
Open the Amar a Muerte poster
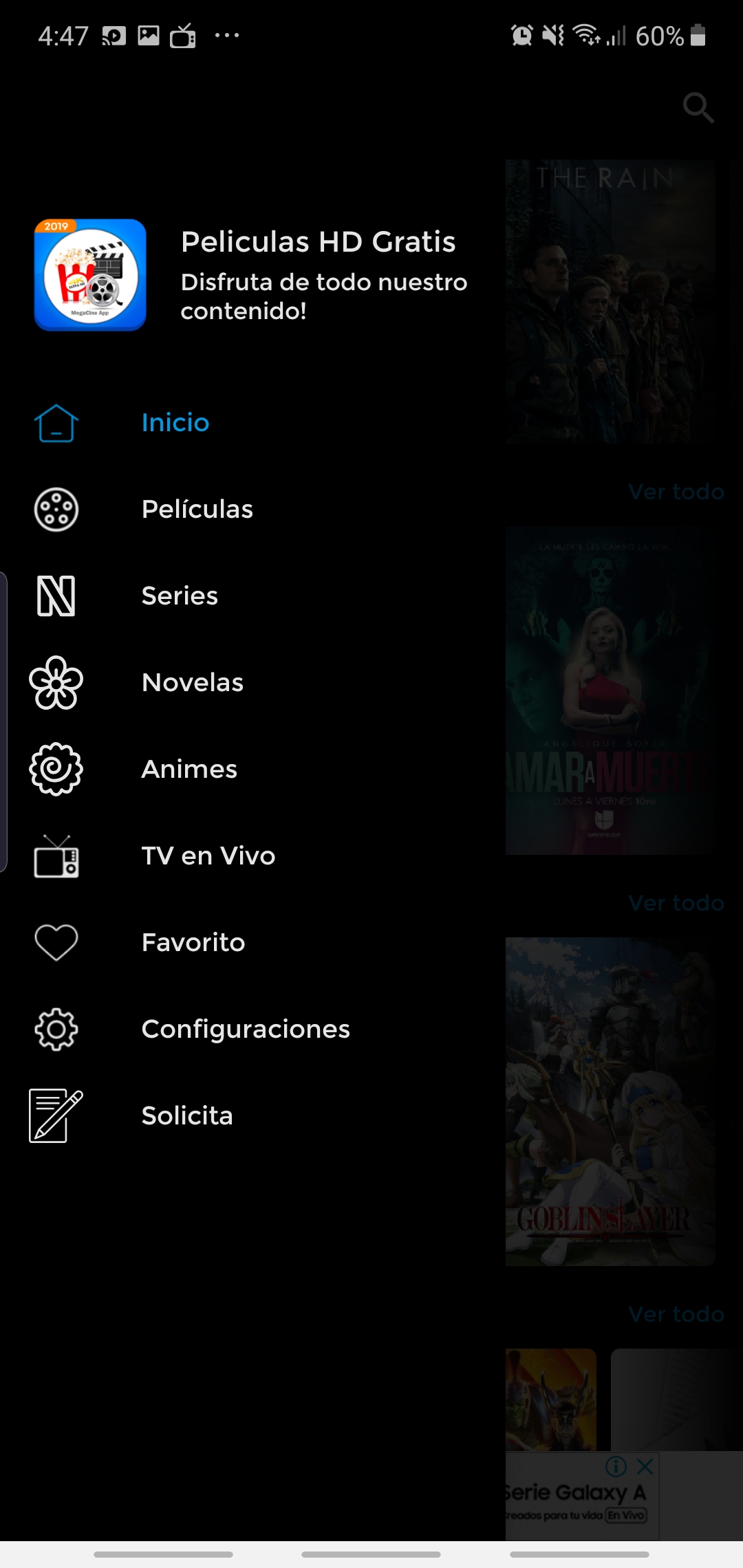[610, 690]
